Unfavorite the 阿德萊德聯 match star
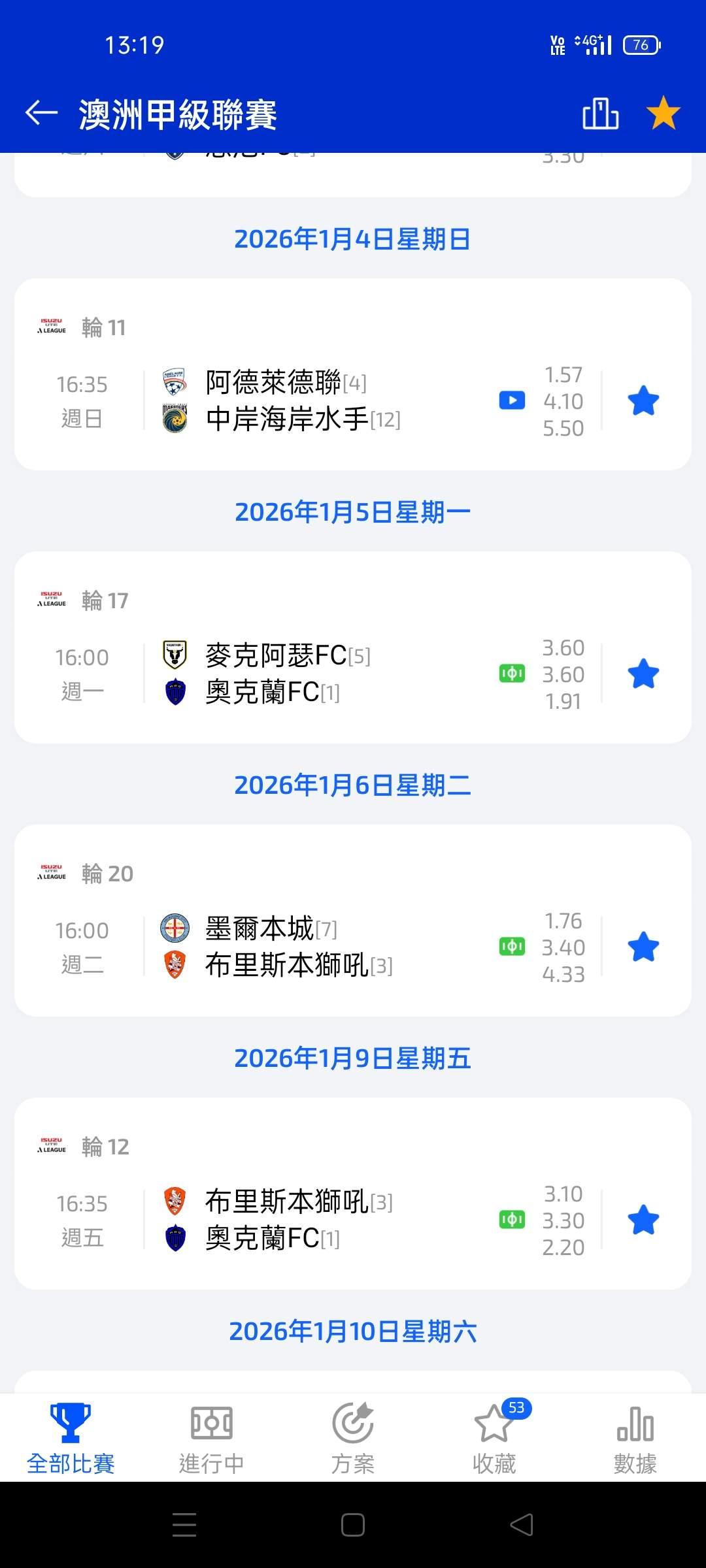 643,400
